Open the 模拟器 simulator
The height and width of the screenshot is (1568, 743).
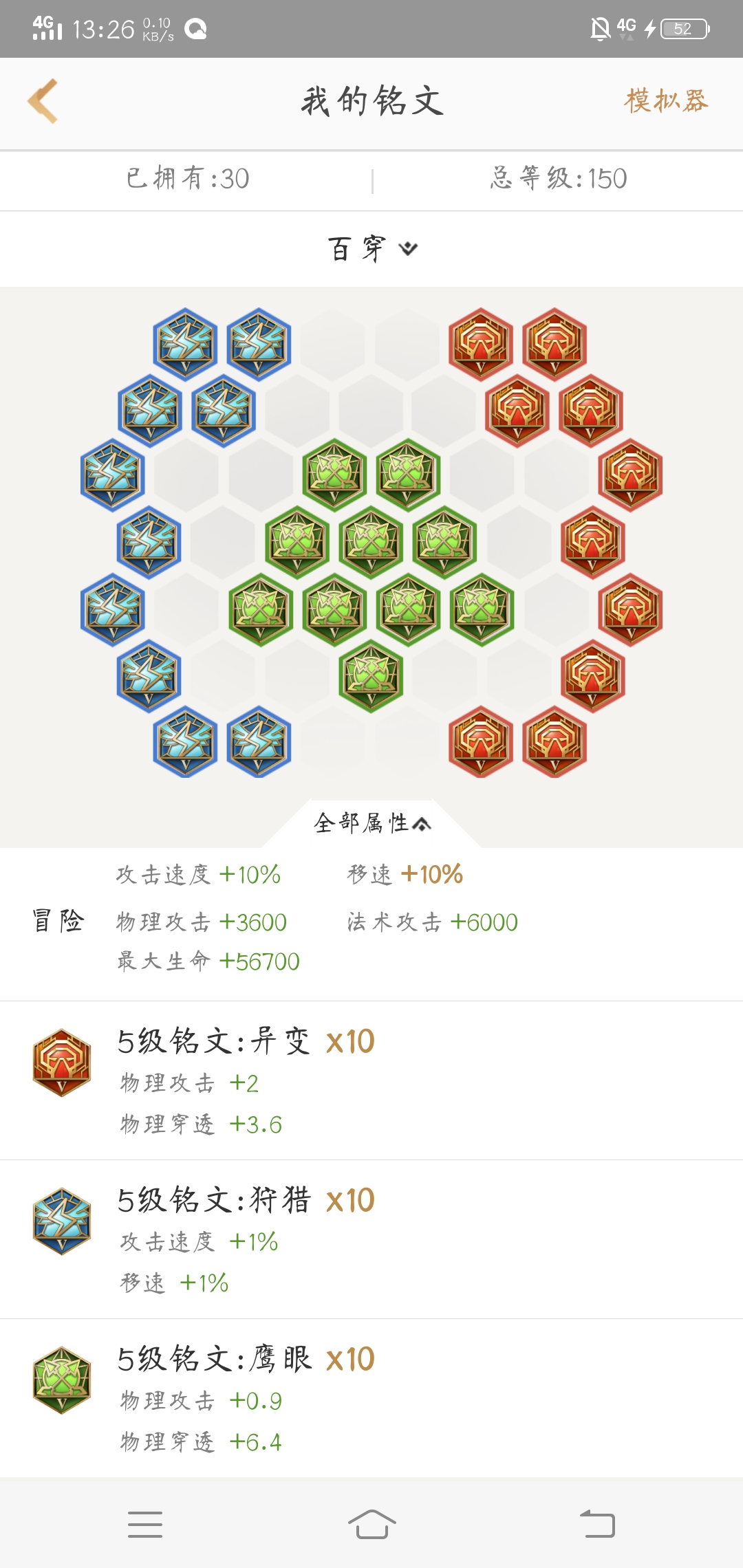(x=666, y=101)
